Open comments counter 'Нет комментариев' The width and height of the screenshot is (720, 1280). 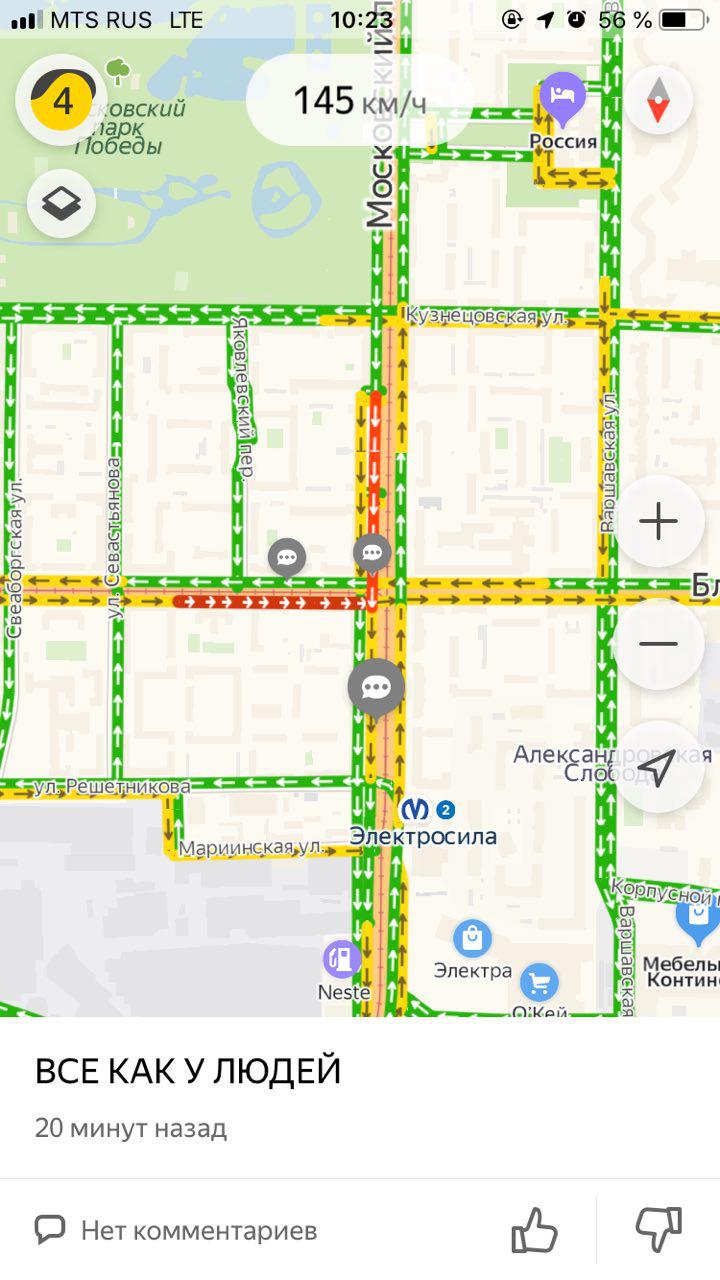tap(176, 1229)
